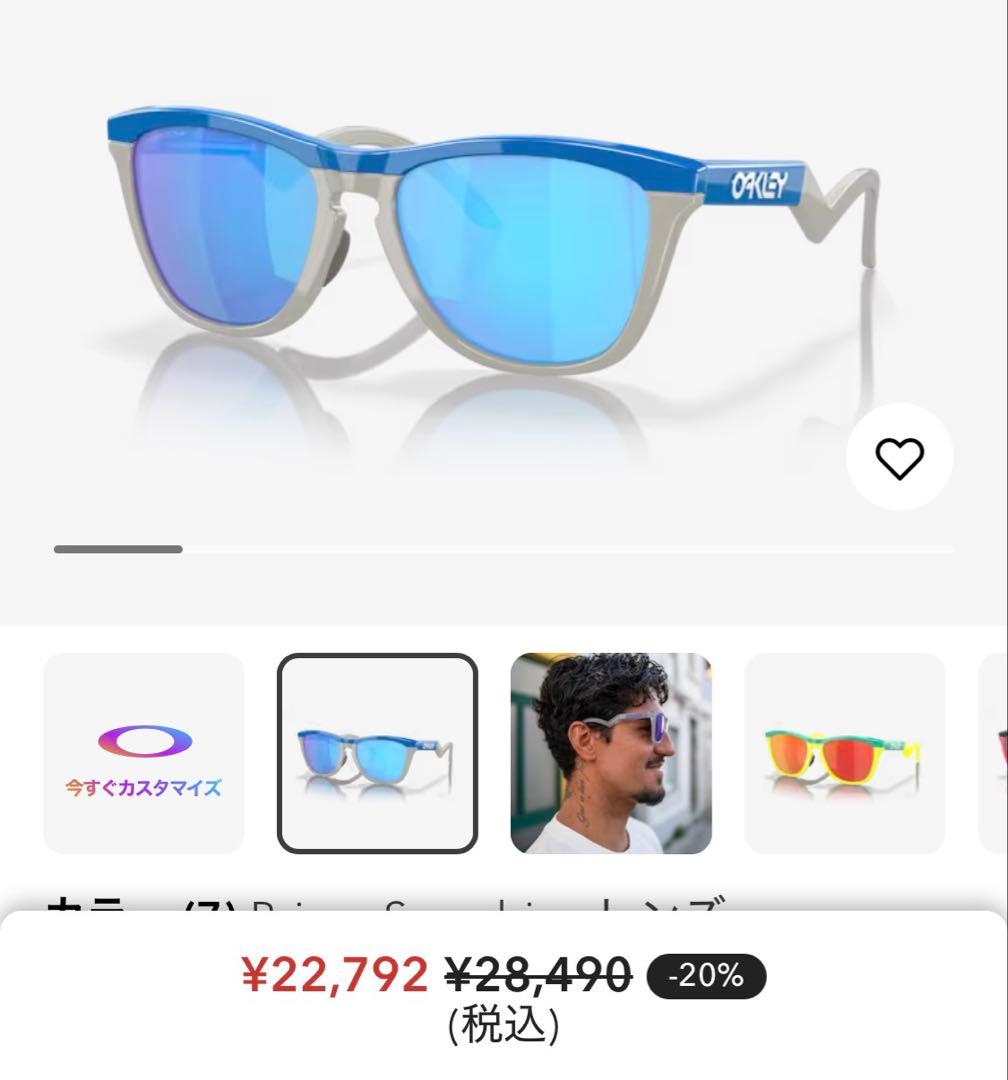This screenshot has width=1008, height=1080.
Task: Switch to the red-lens colorway image
Action: (x=843, y=752)
